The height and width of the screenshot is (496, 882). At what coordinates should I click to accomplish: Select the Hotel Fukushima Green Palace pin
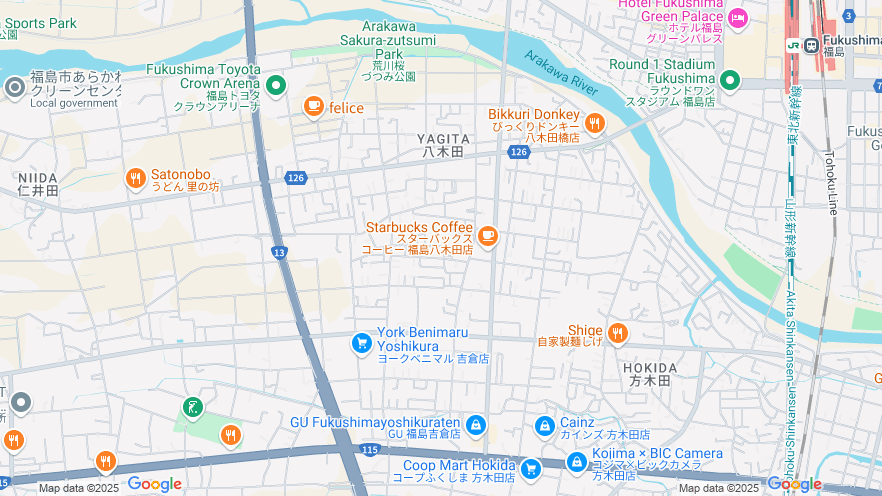pyautogui.click(x=738, y=17)
